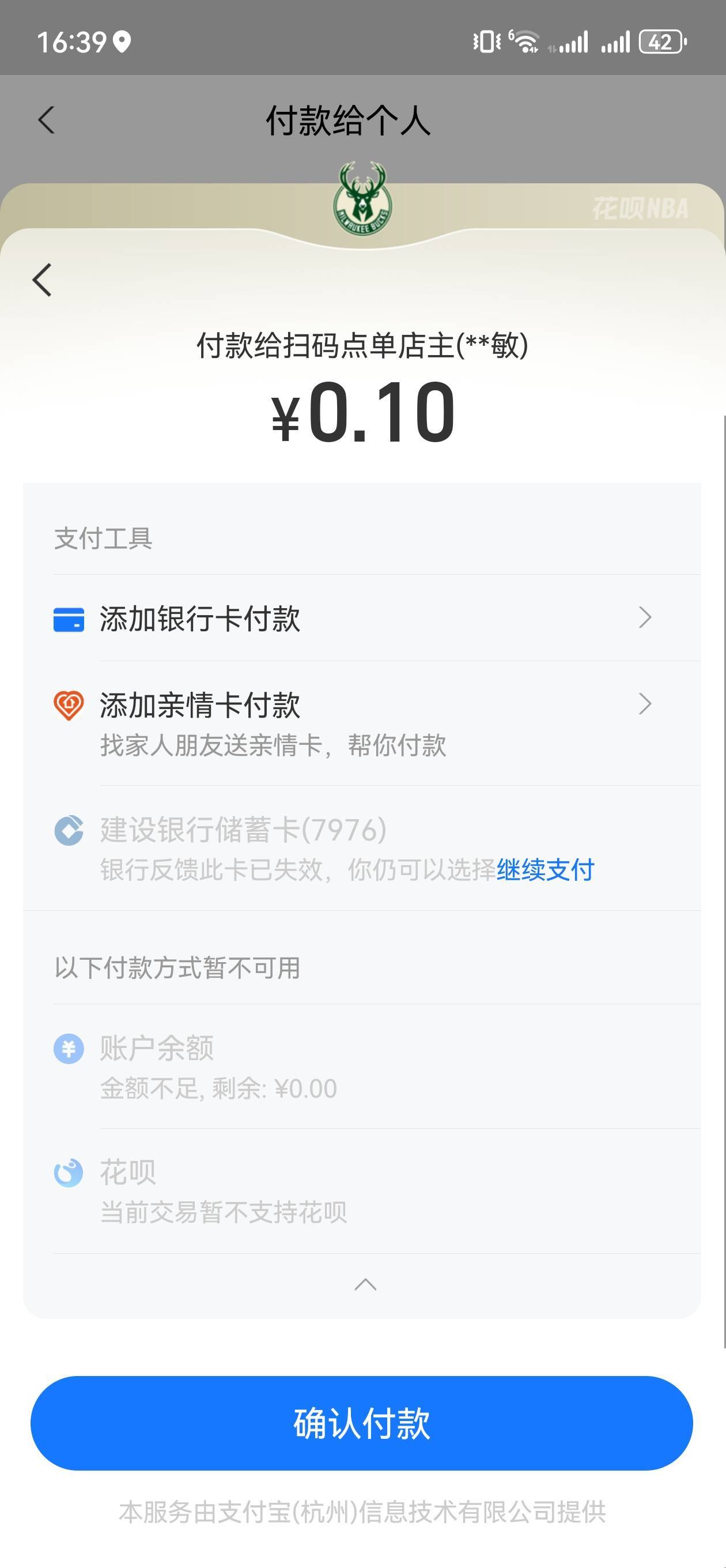This screenshot has width=726, height=1568.
Task: Close the payment sheet with its back arrow
Action: (x=42, y=280)
